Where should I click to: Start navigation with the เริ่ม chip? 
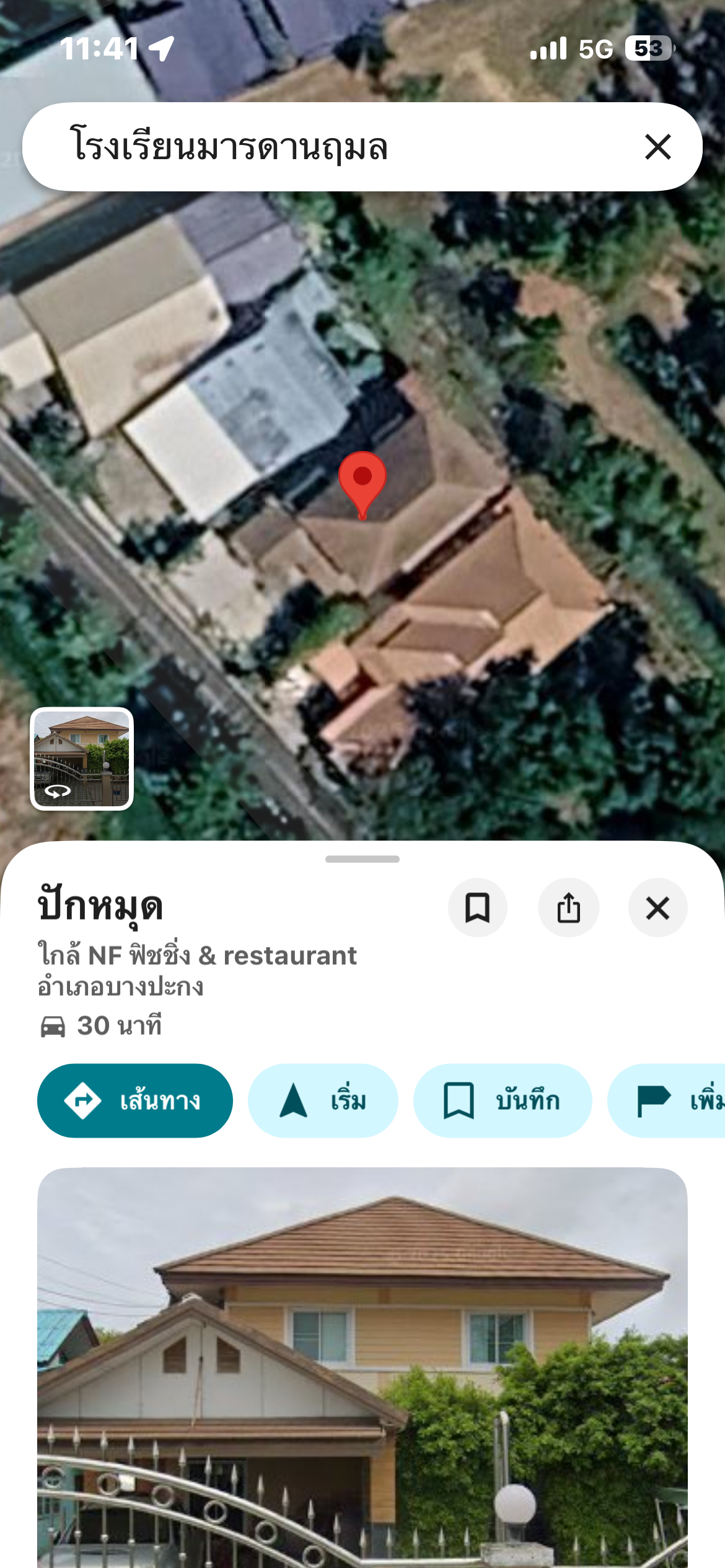coord(323,1100)
